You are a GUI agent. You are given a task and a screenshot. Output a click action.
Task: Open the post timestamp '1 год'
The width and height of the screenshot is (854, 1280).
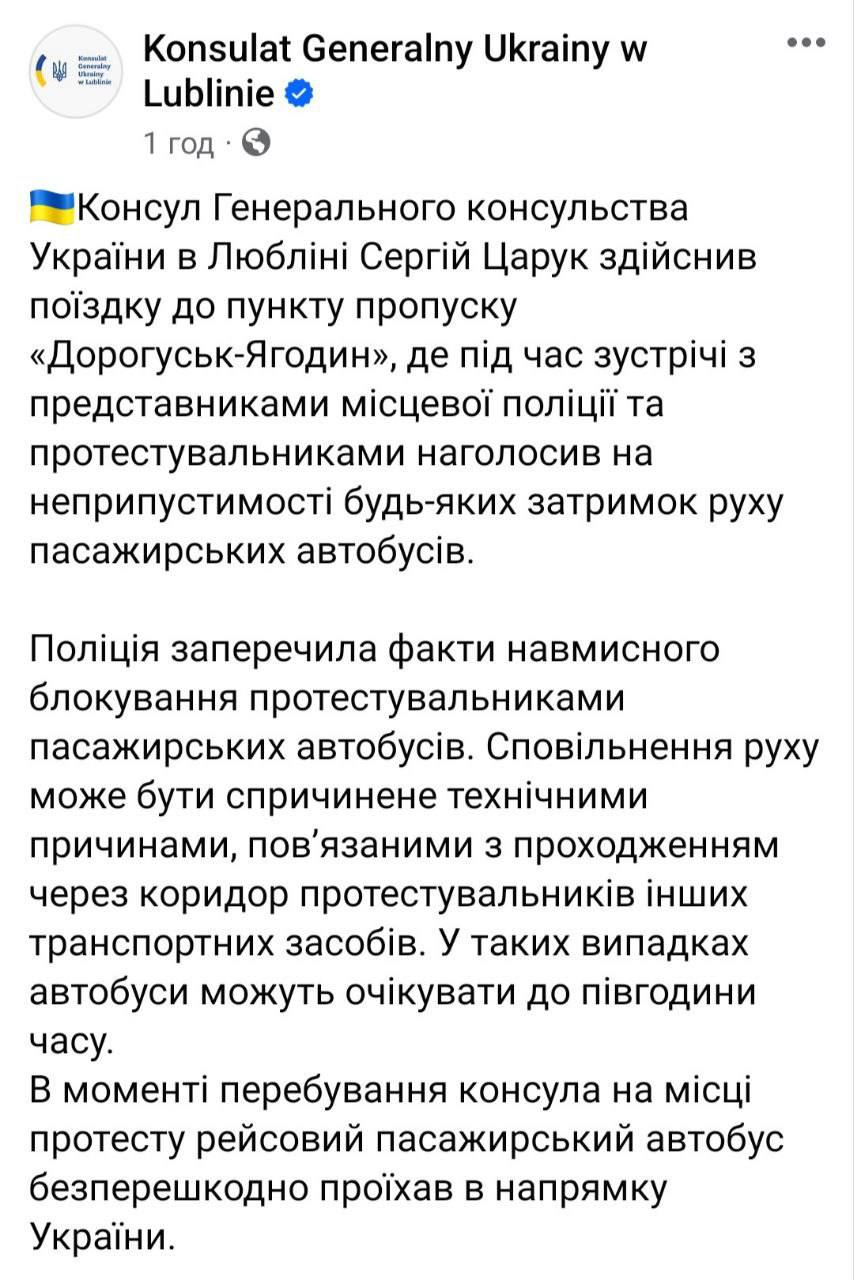(179, 144)
